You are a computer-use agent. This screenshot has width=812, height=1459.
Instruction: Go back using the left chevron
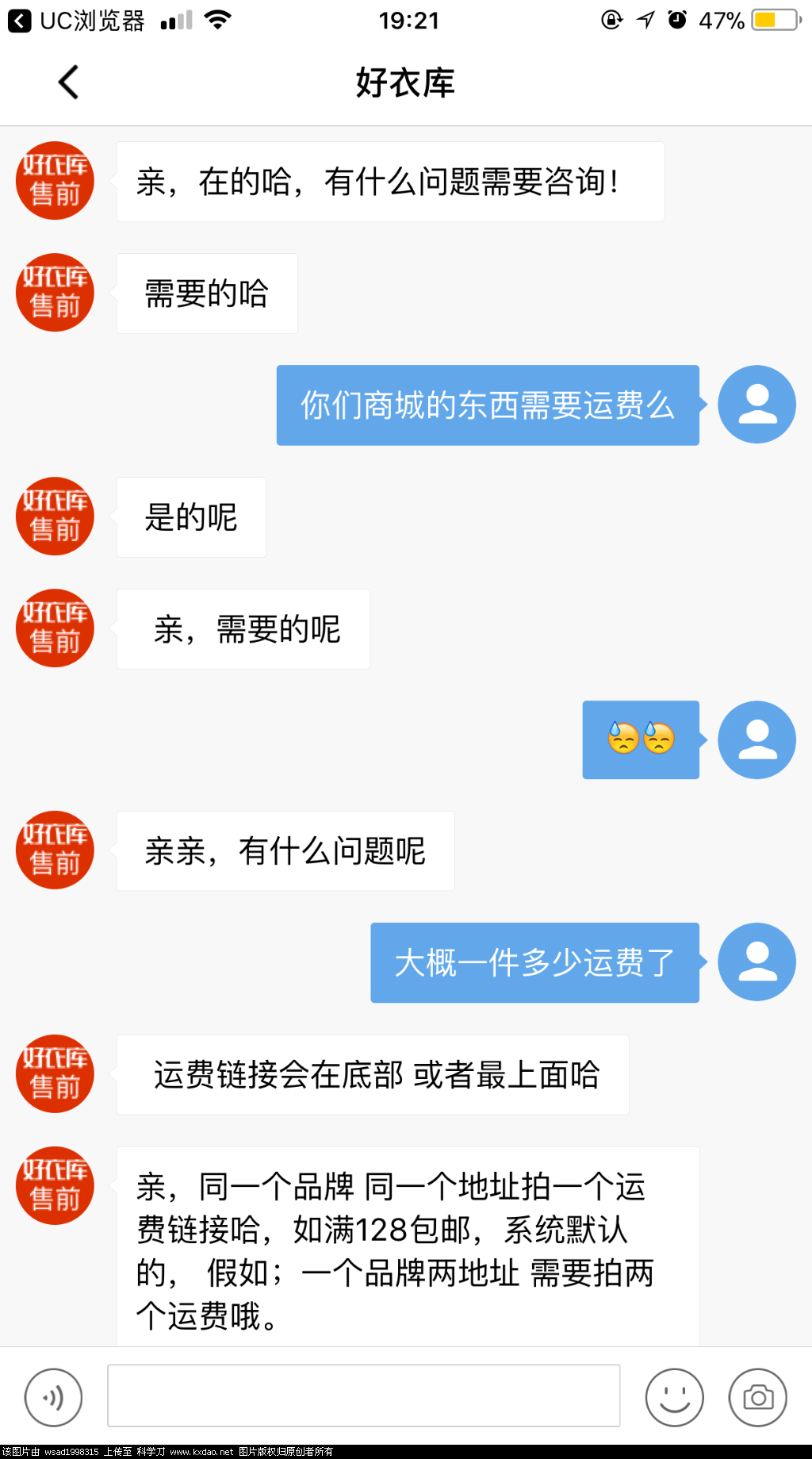67,80
